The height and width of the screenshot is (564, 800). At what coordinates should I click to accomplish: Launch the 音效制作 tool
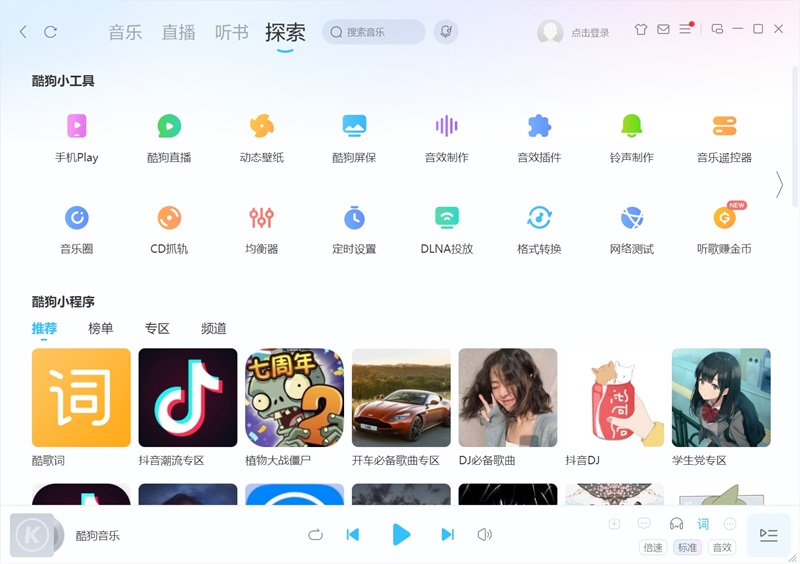[x=446, y=137]
